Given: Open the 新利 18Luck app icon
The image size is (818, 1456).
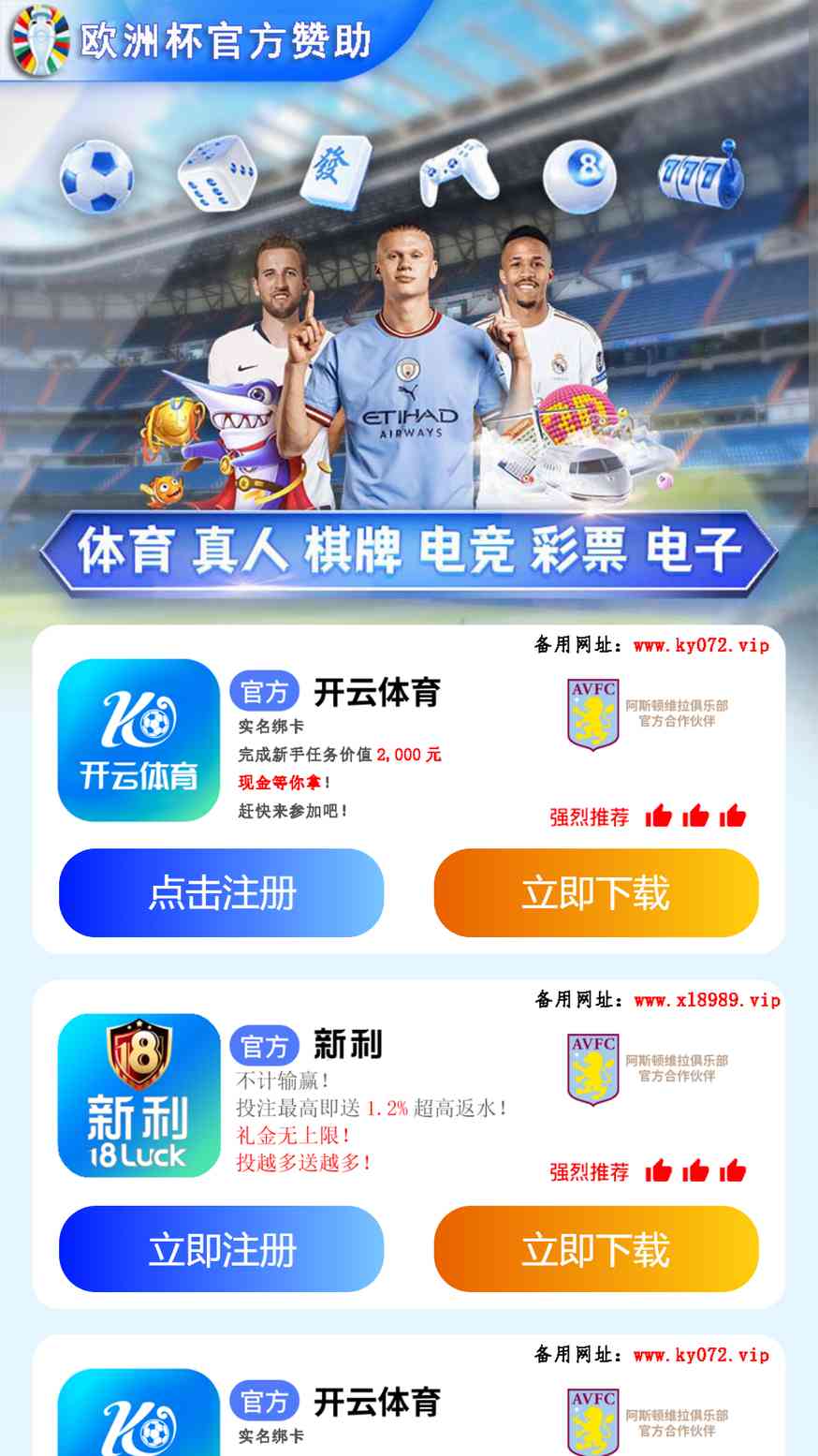Looking at the screenshot, I should pyautogui.click(x=139, y=1096).
